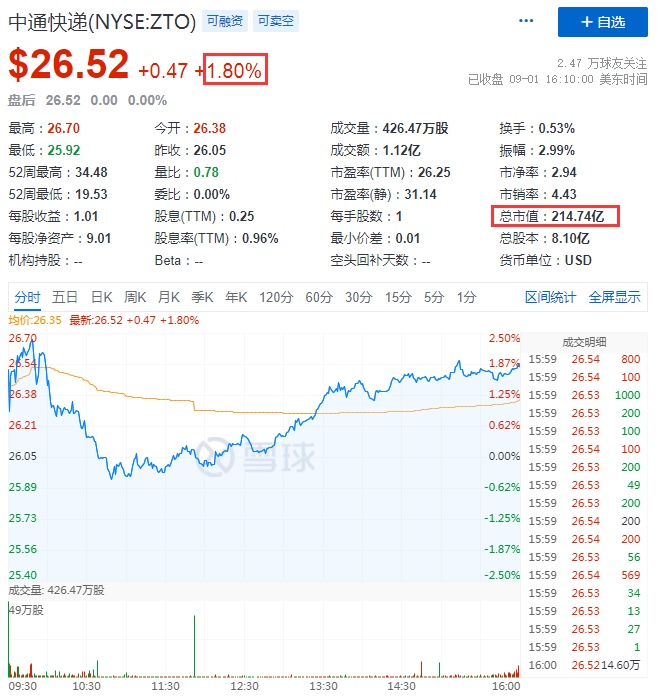Choose the 15分 interval chart
Screen dimensions: 658x699
click(398, 297)
